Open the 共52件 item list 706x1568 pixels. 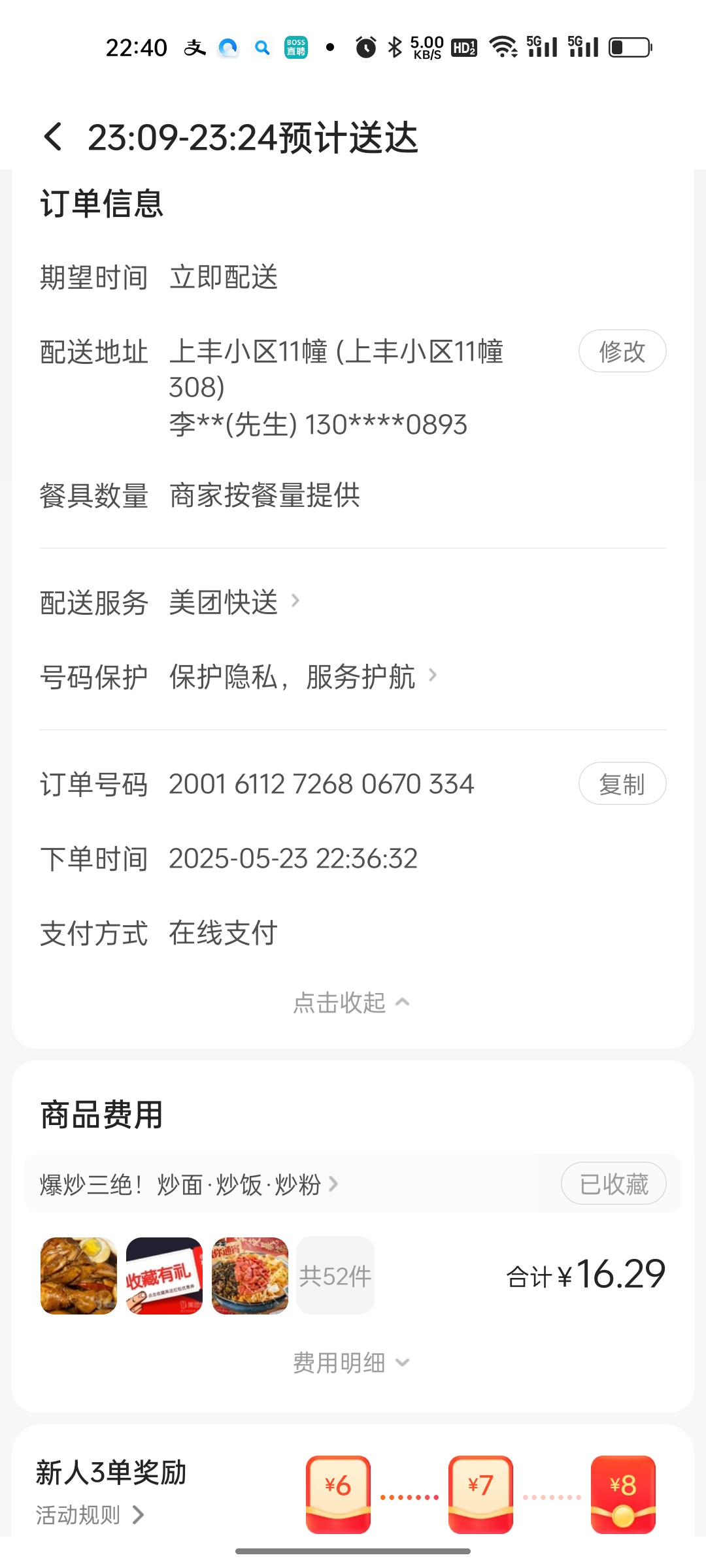pyautogui.click(x=335, y=1275)
